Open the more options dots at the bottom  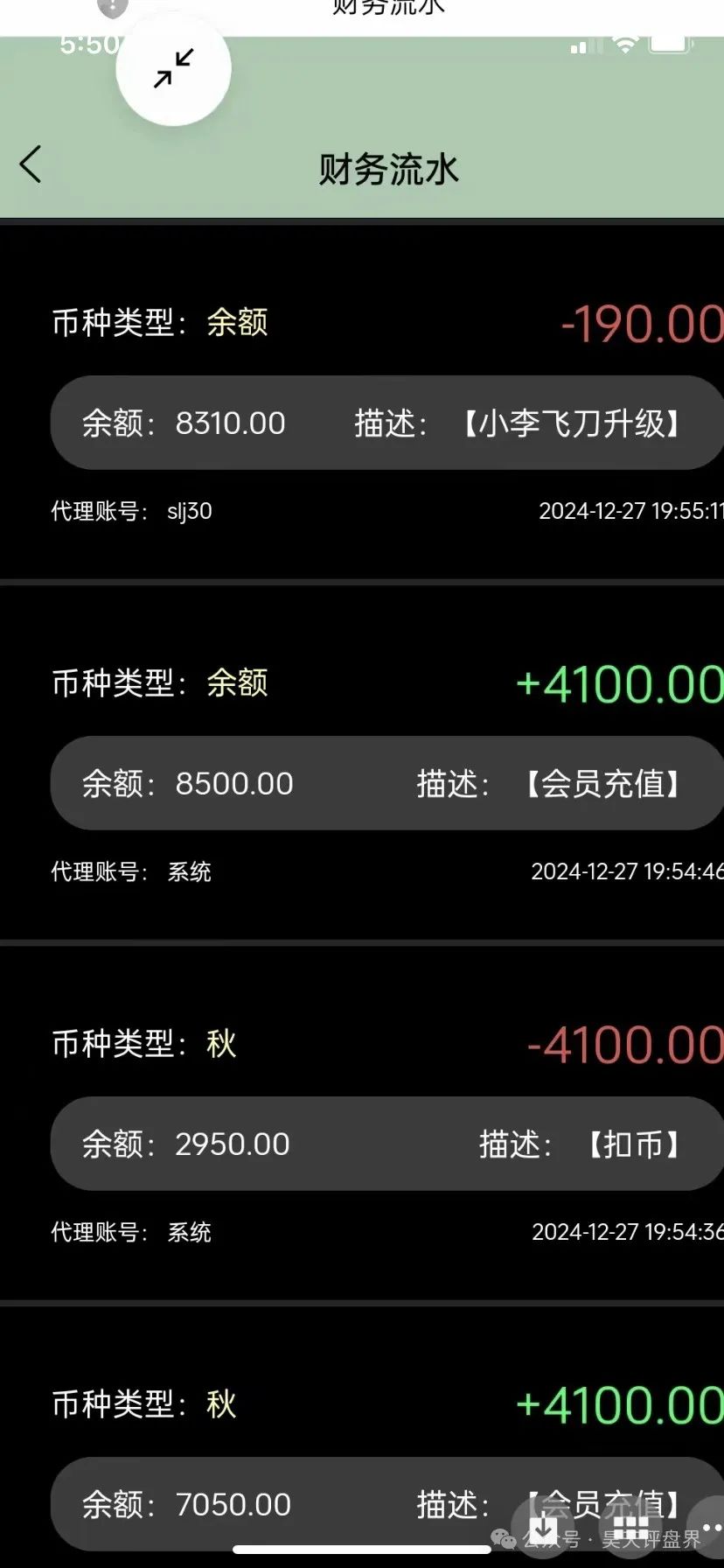712,1527
